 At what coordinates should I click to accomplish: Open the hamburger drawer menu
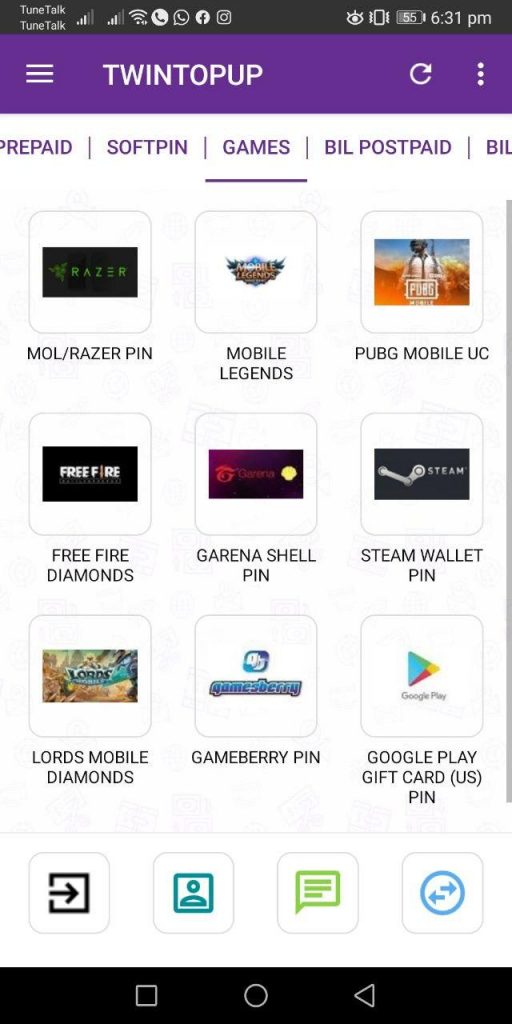coord(39,74)
